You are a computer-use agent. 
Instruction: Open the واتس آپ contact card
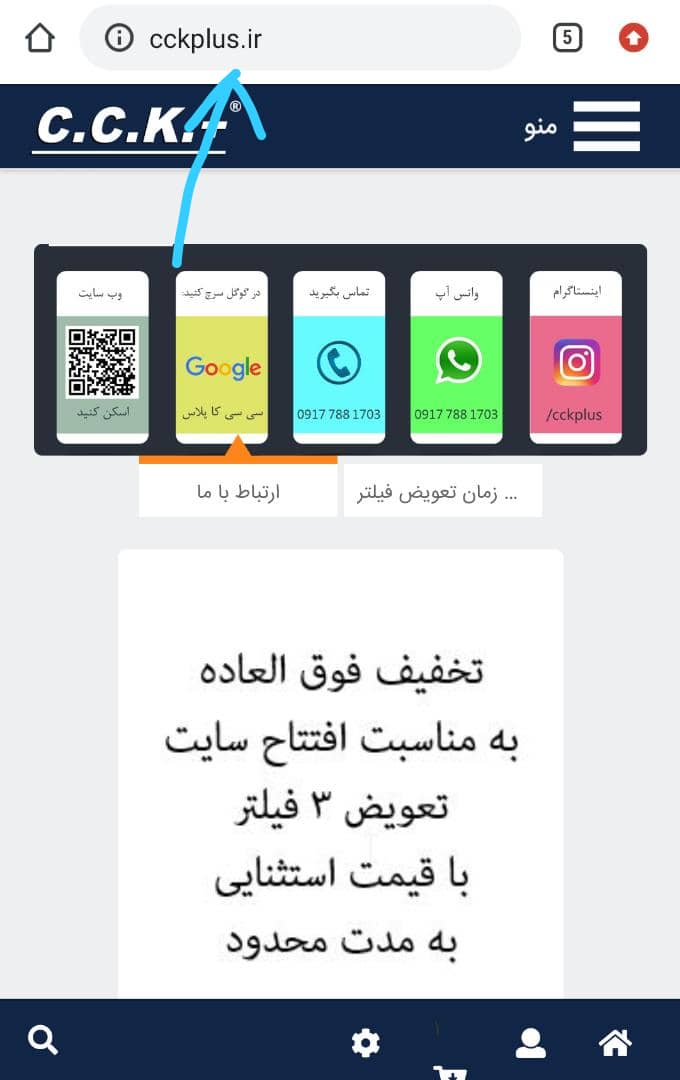(x=457, y=358)
